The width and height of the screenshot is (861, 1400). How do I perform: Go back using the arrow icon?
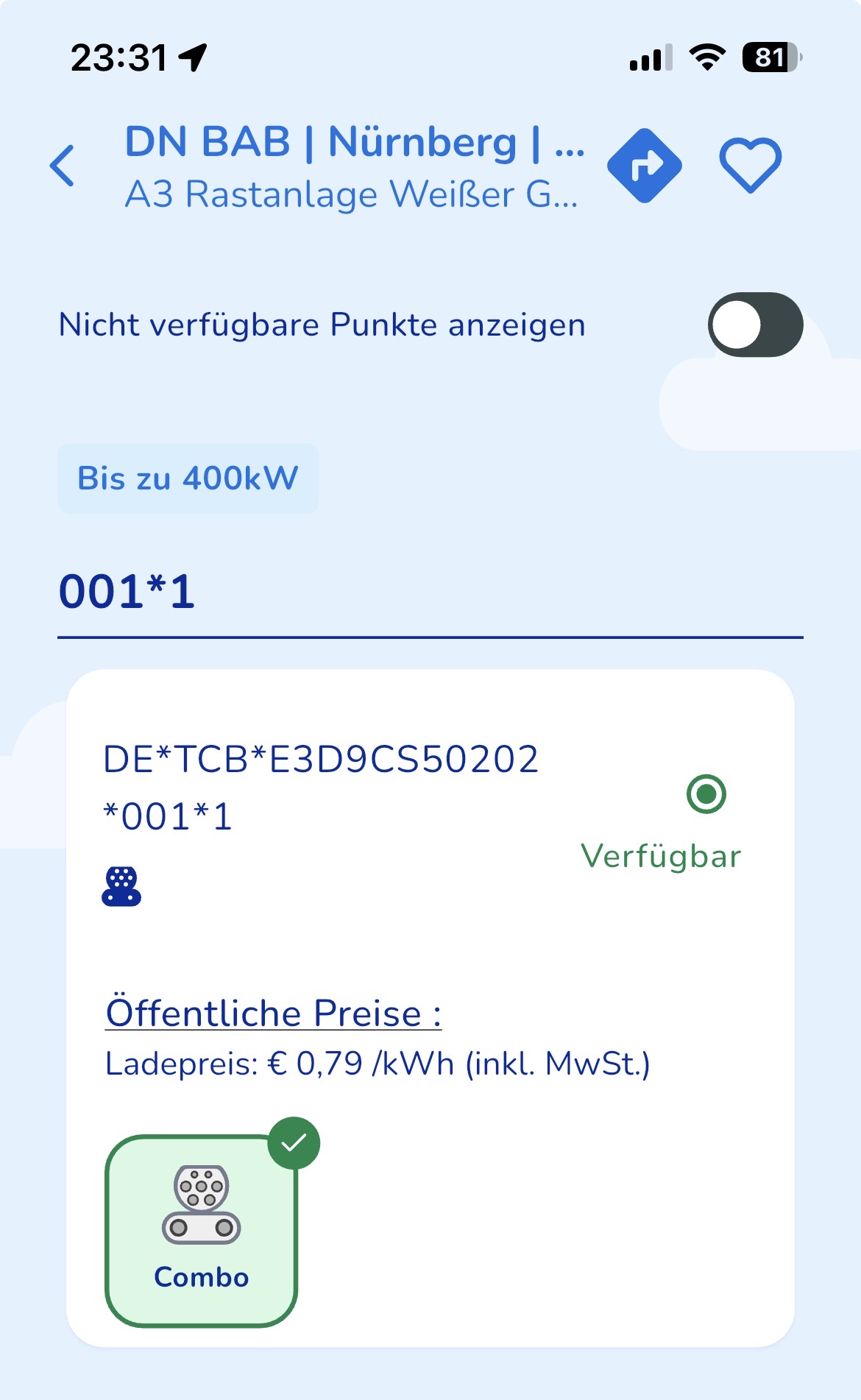63,166
